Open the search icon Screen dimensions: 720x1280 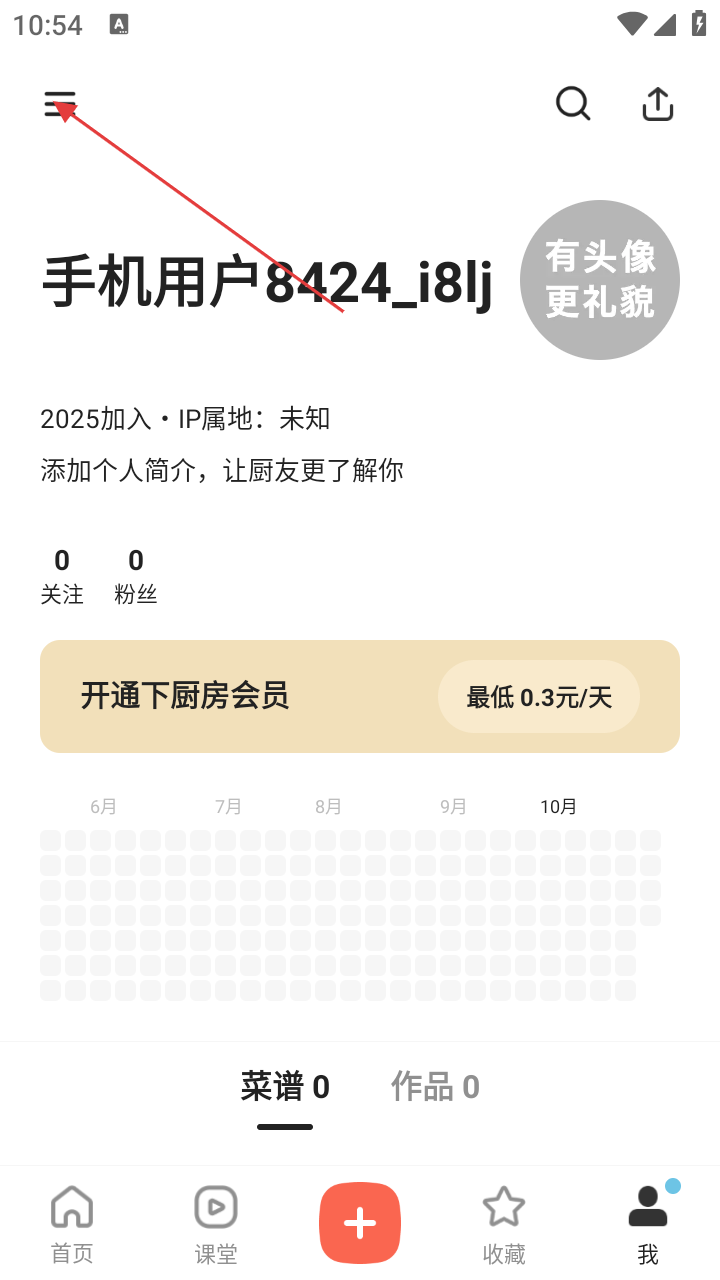[x=573, y=104]
